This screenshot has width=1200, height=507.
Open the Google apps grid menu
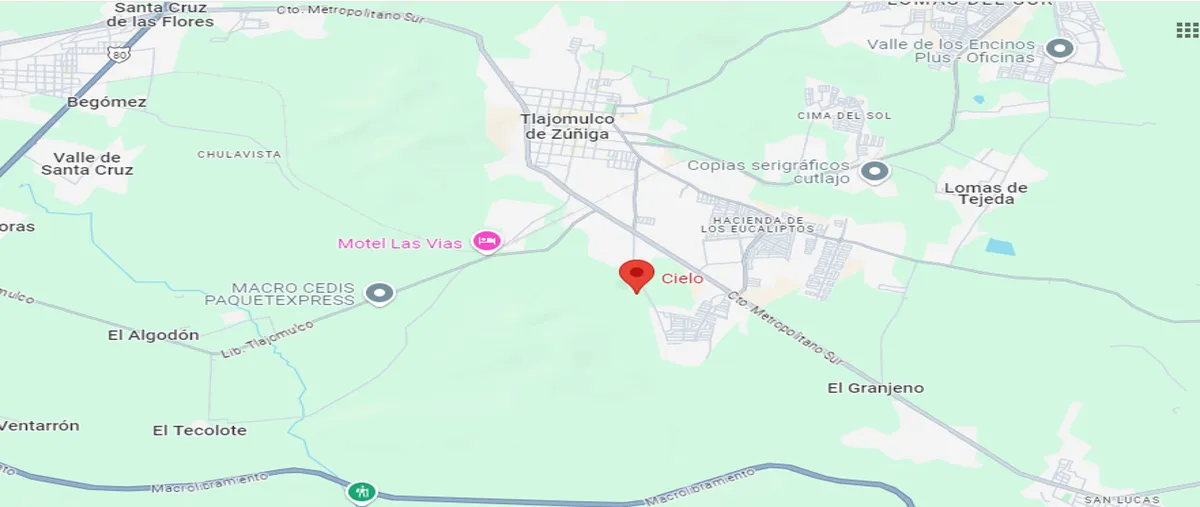click(1188, 29)
